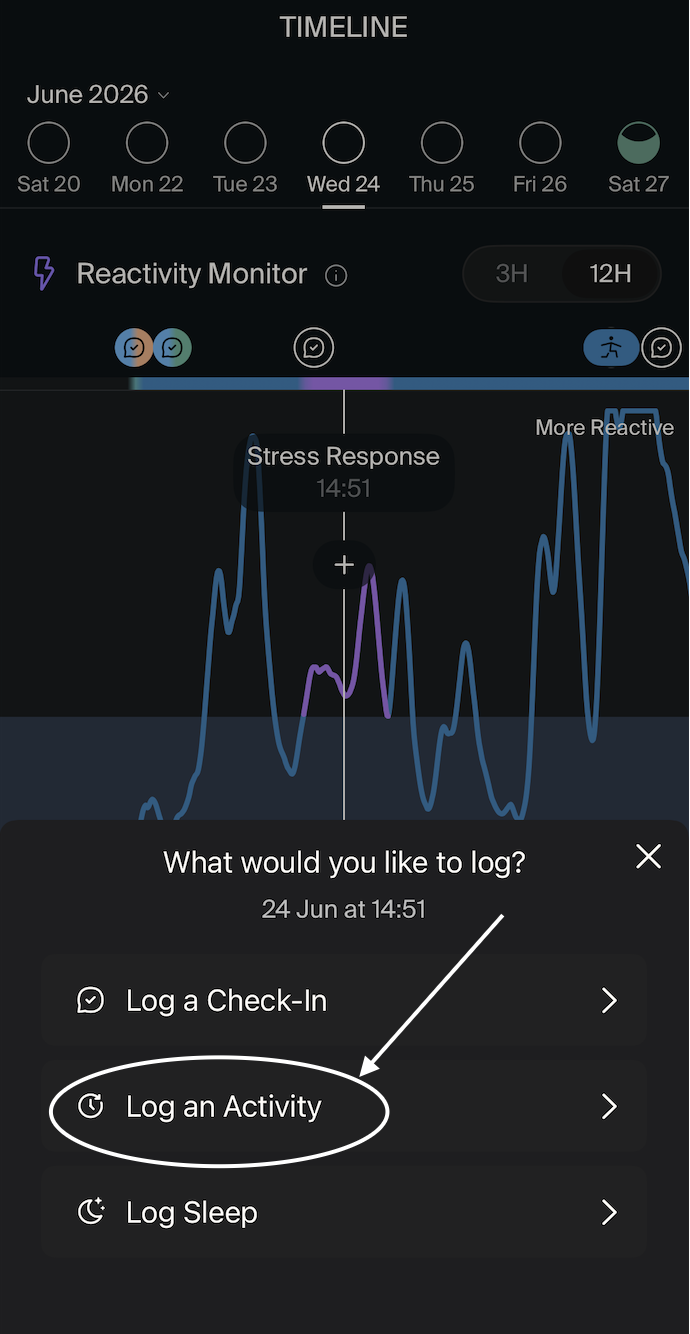This screenshot has width=690, height=1334.
Task: Open the Reactivity Monitor info icon
Action: click(x=337, y=275)
